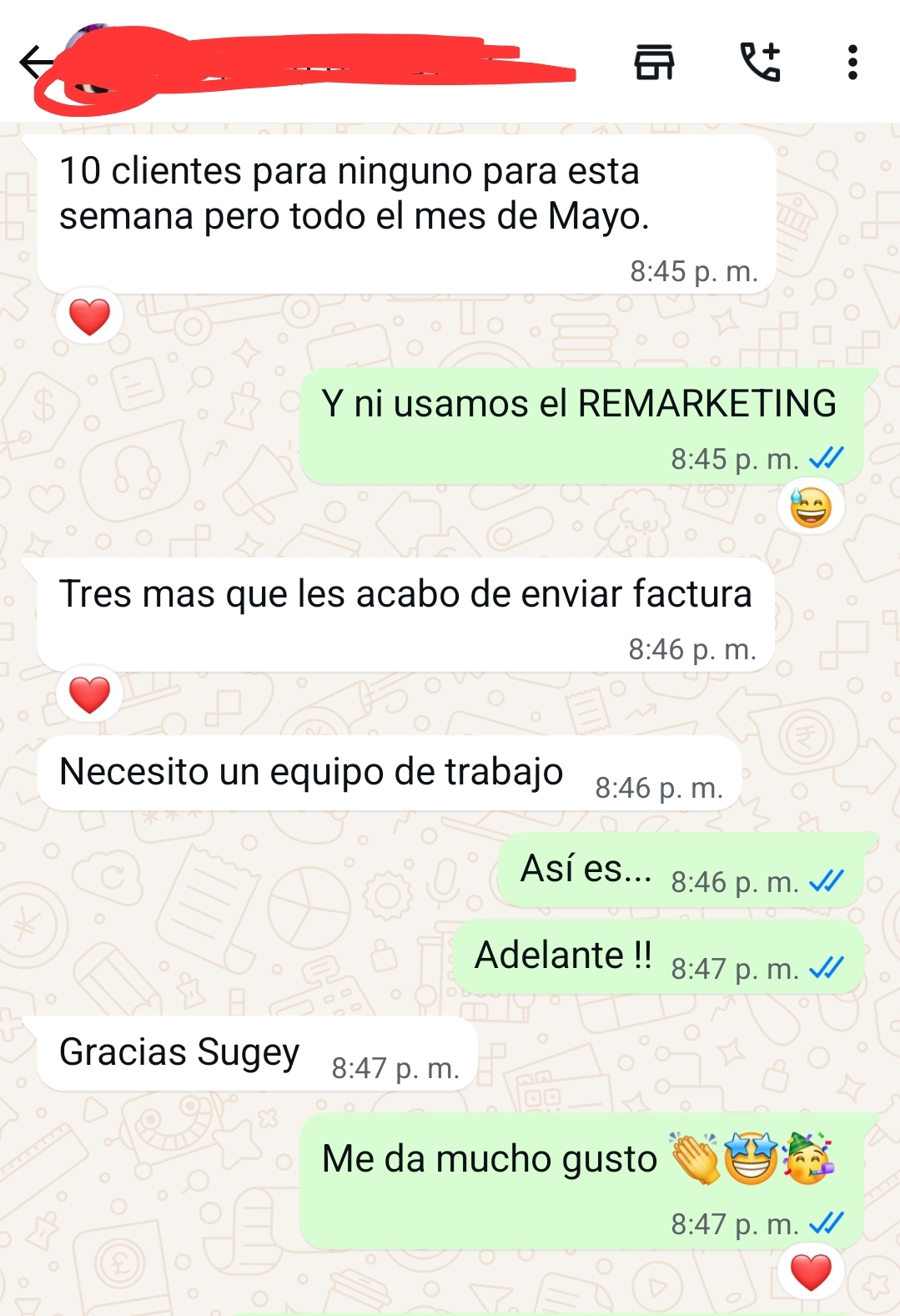Image resolution: width=900 pixels, height=1316 pixels.
Task: Open the three-dot overflow menu
Action: click(852, 63)
